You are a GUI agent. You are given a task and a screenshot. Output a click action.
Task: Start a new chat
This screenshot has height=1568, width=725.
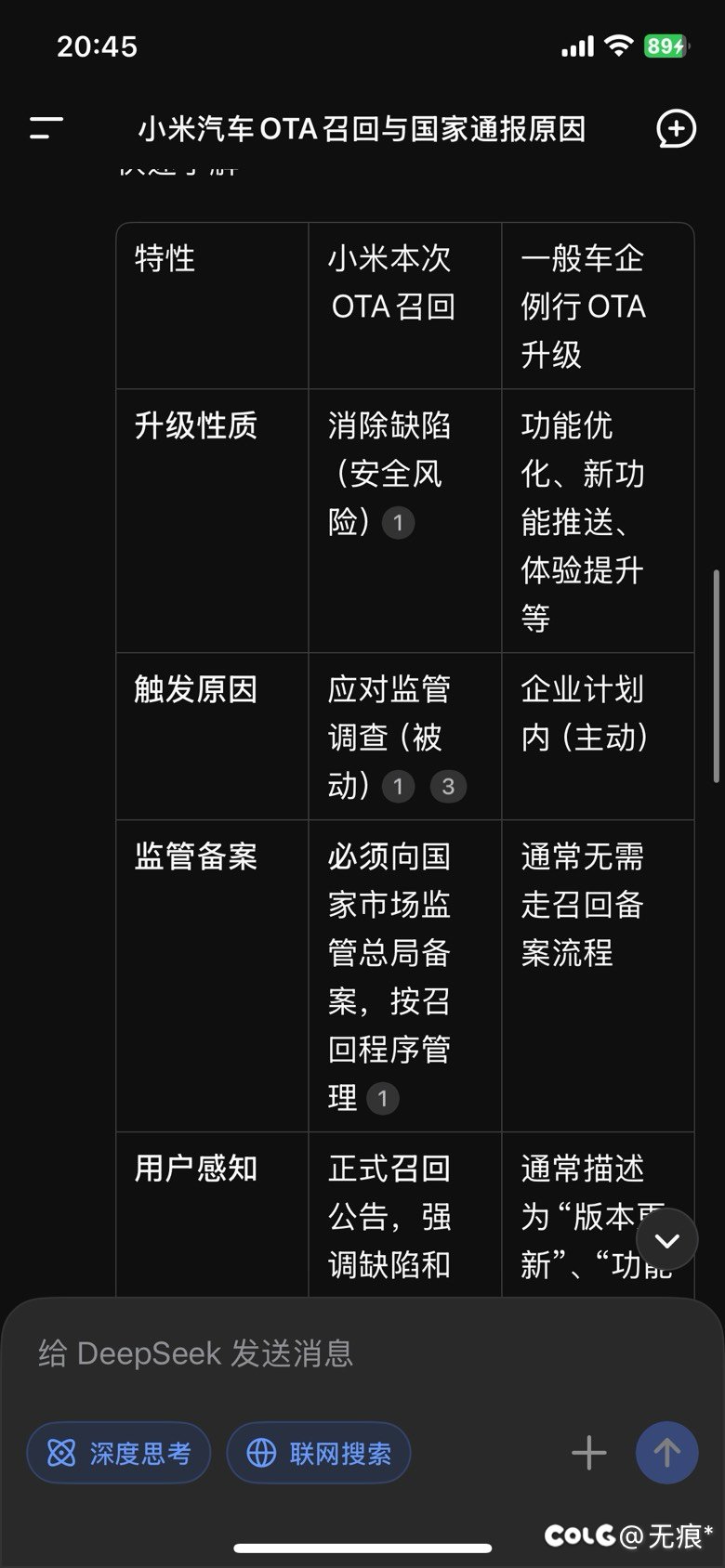[675, 129]
